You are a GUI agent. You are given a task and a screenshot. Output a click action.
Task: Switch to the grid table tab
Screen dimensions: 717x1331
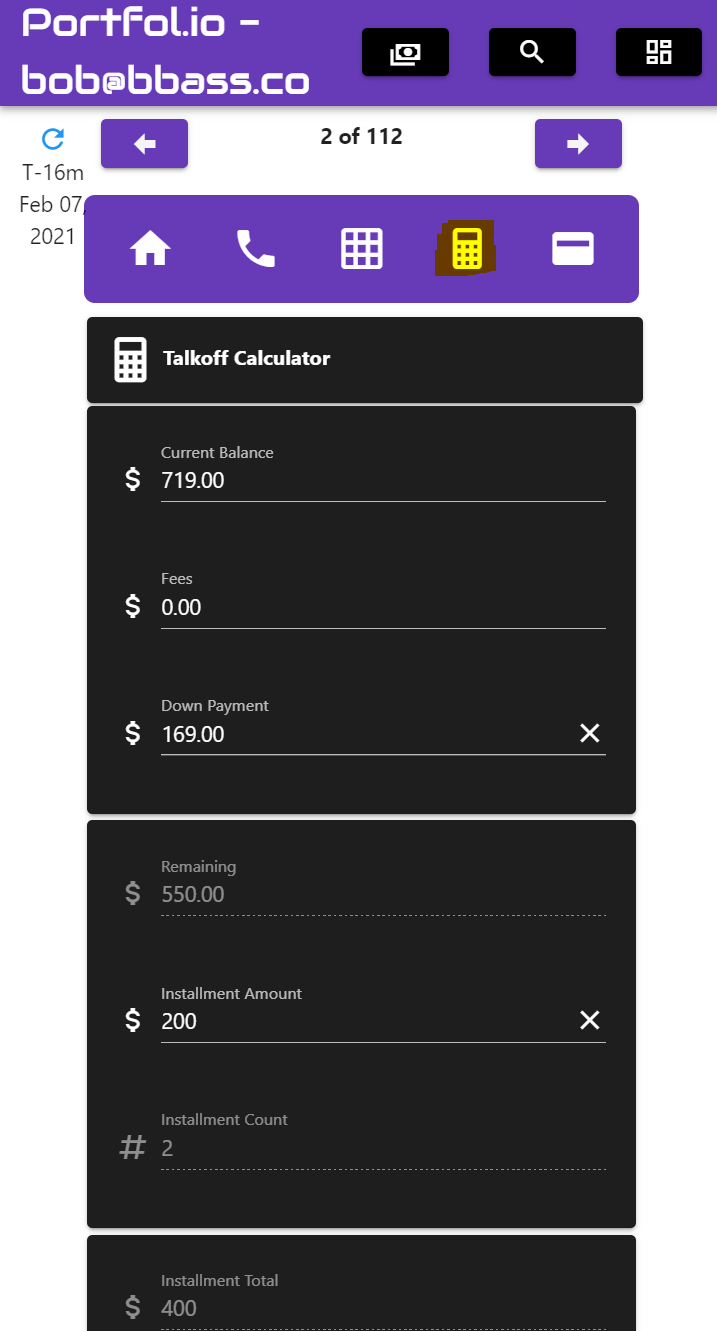tap(362, 248)
